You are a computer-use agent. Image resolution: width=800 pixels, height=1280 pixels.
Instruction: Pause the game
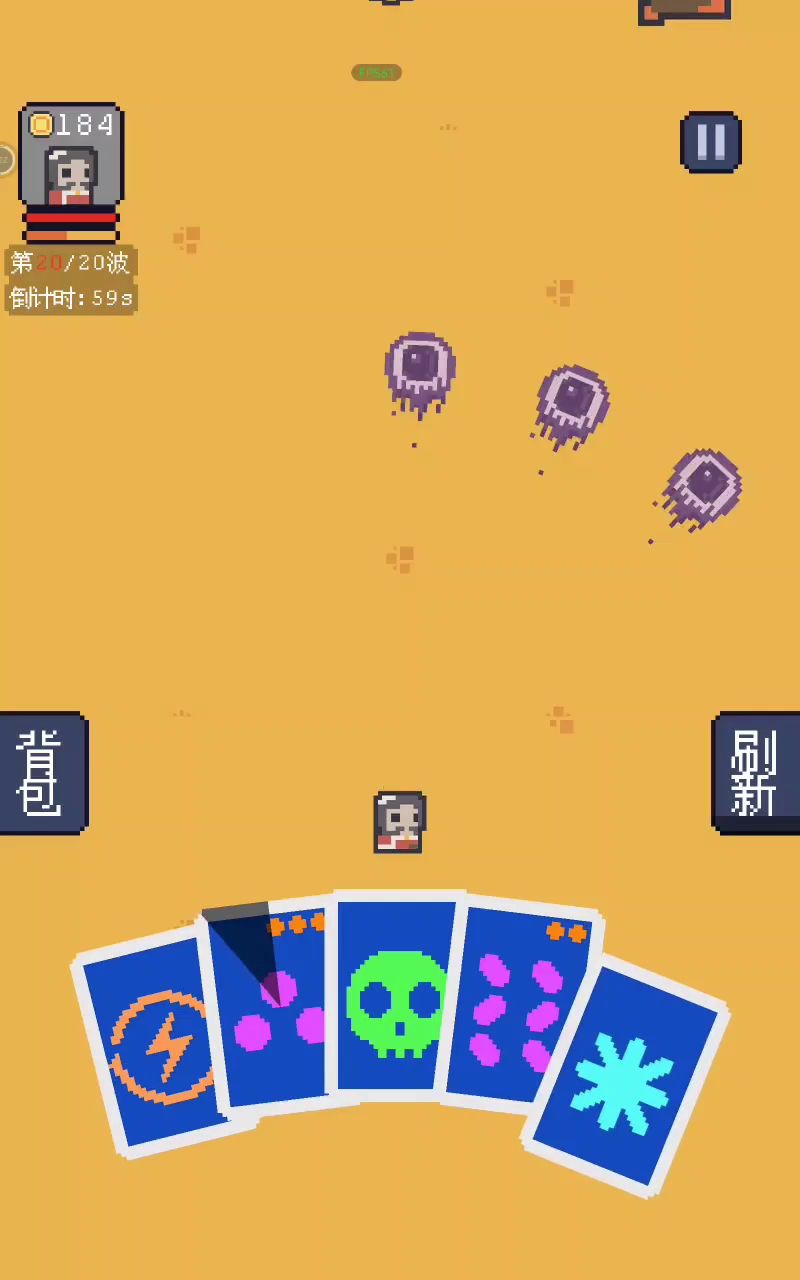(711, 142)
